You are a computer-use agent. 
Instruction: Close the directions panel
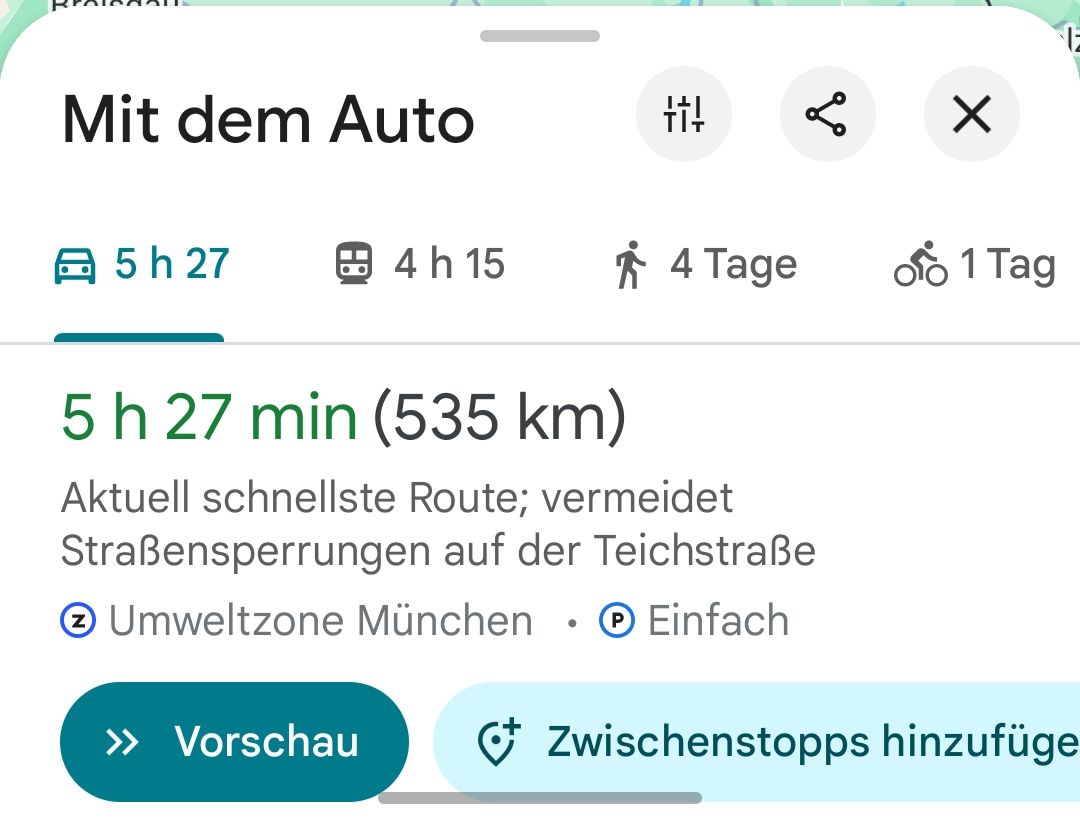pos(971,115)
